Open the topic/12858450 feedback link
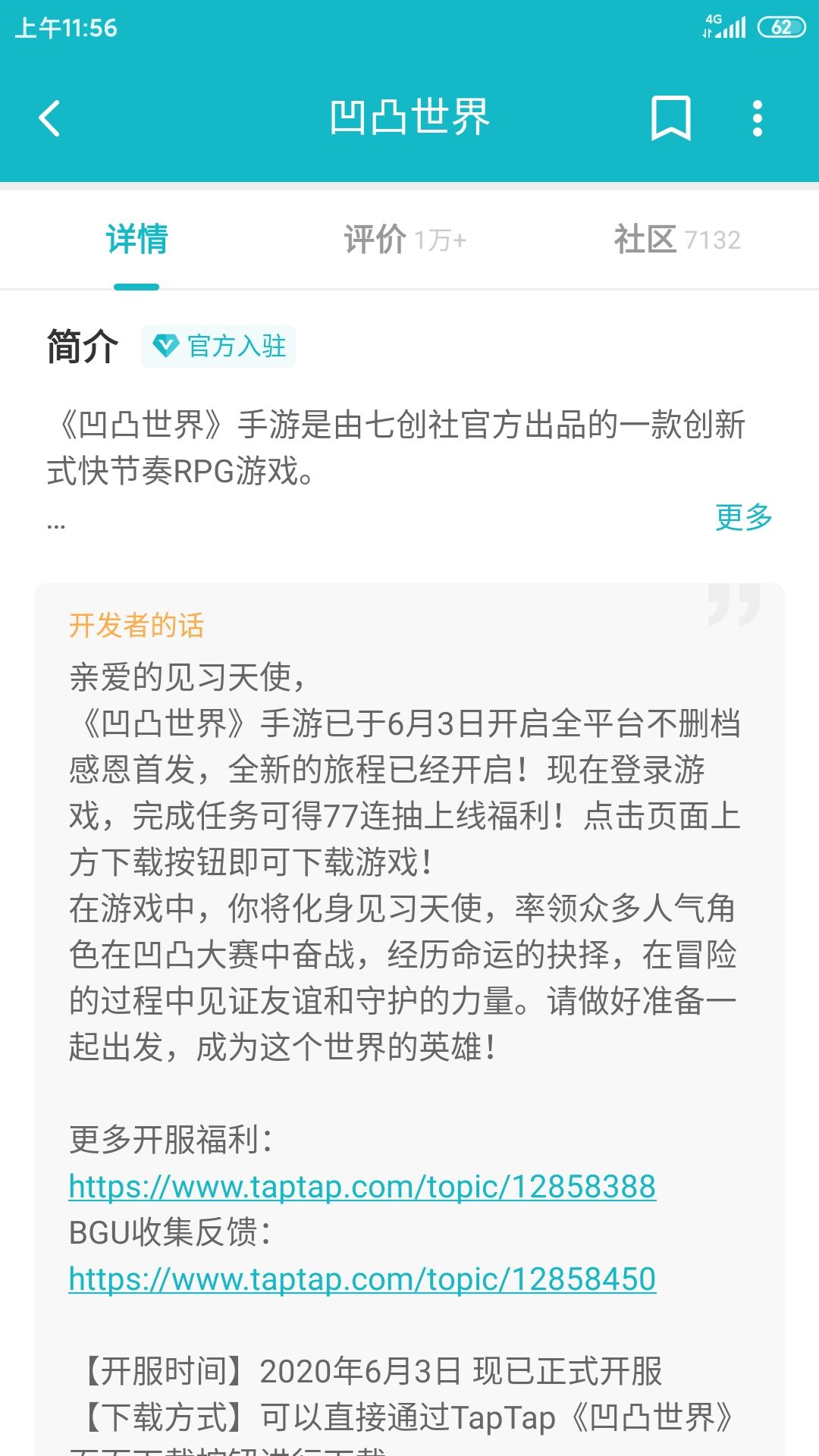 coord(362,1279)
